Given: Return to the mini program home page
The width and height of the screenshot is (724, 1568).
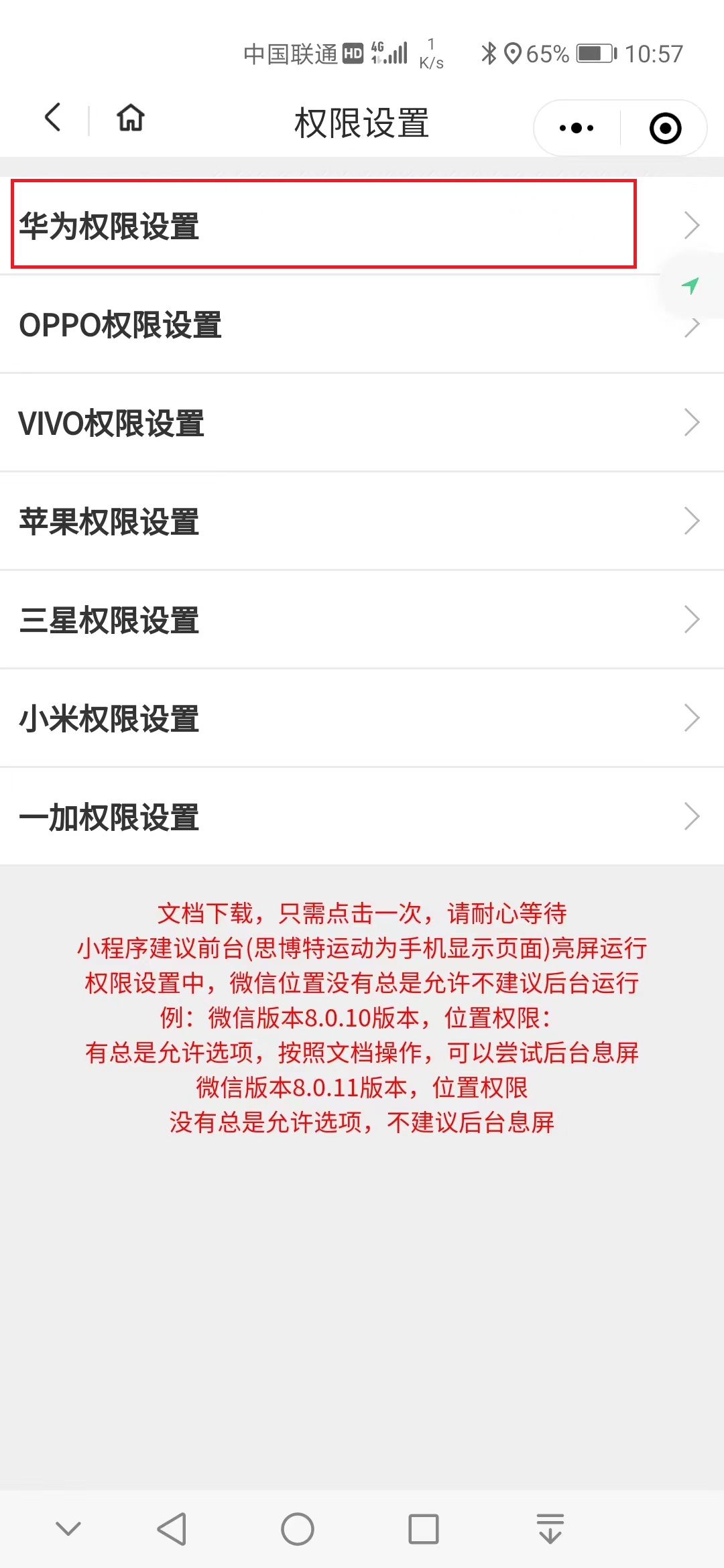Looking at the screenshot, I should [131, 118].
